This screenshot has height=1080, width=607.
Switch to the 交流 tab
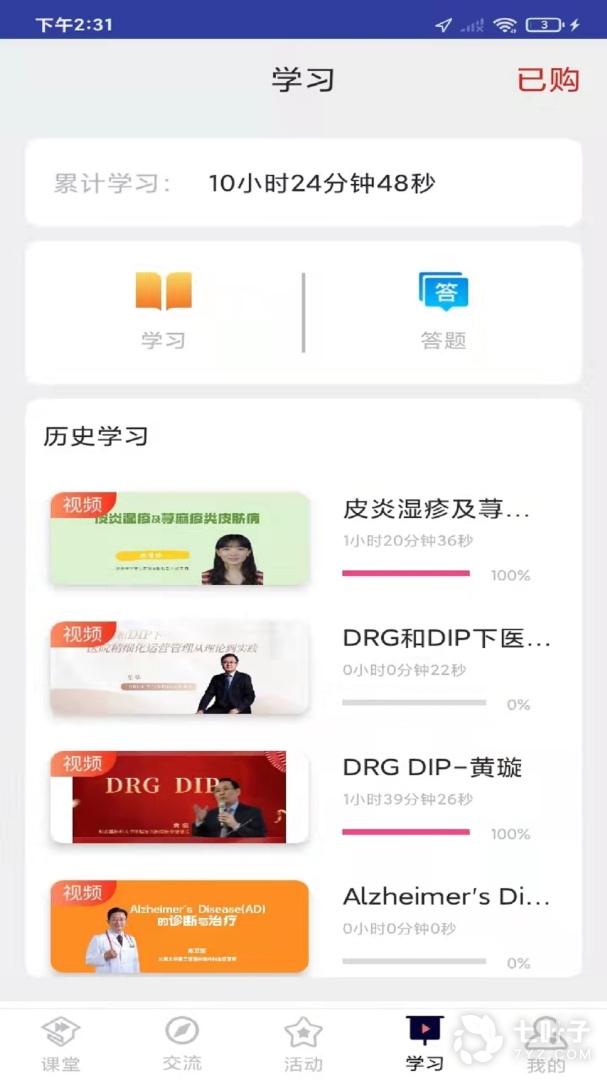click(x=182, y=1044)
